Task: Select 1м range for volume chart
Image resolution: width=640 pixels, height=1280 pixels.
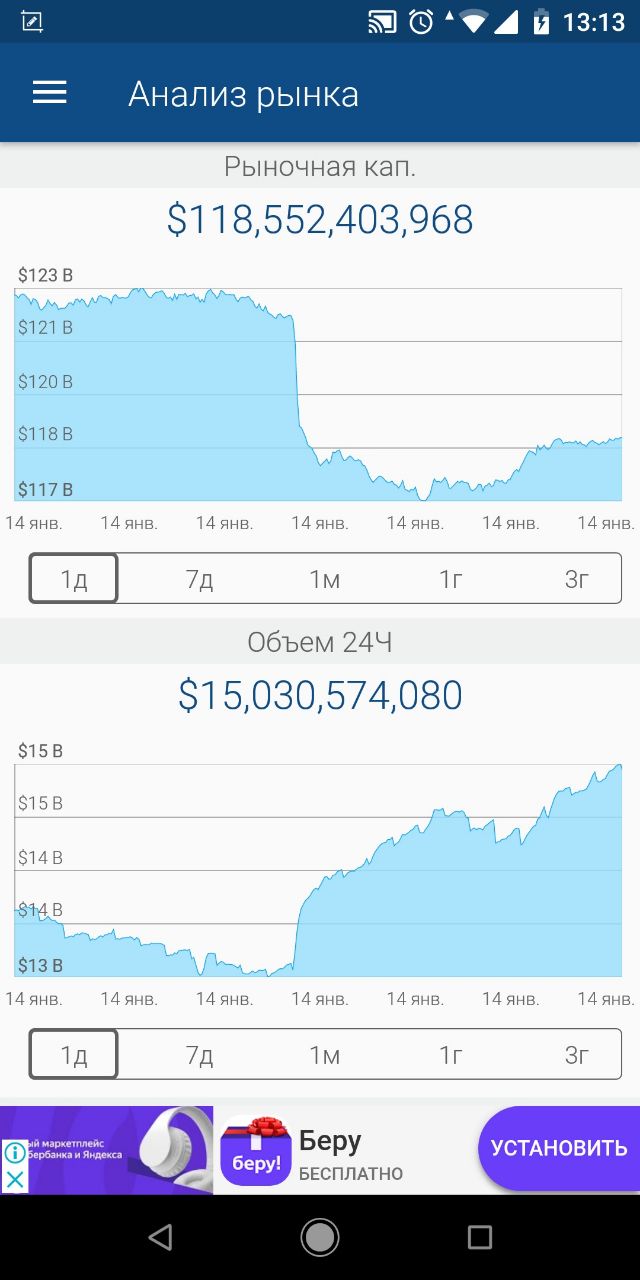Action: point(324,1055)
